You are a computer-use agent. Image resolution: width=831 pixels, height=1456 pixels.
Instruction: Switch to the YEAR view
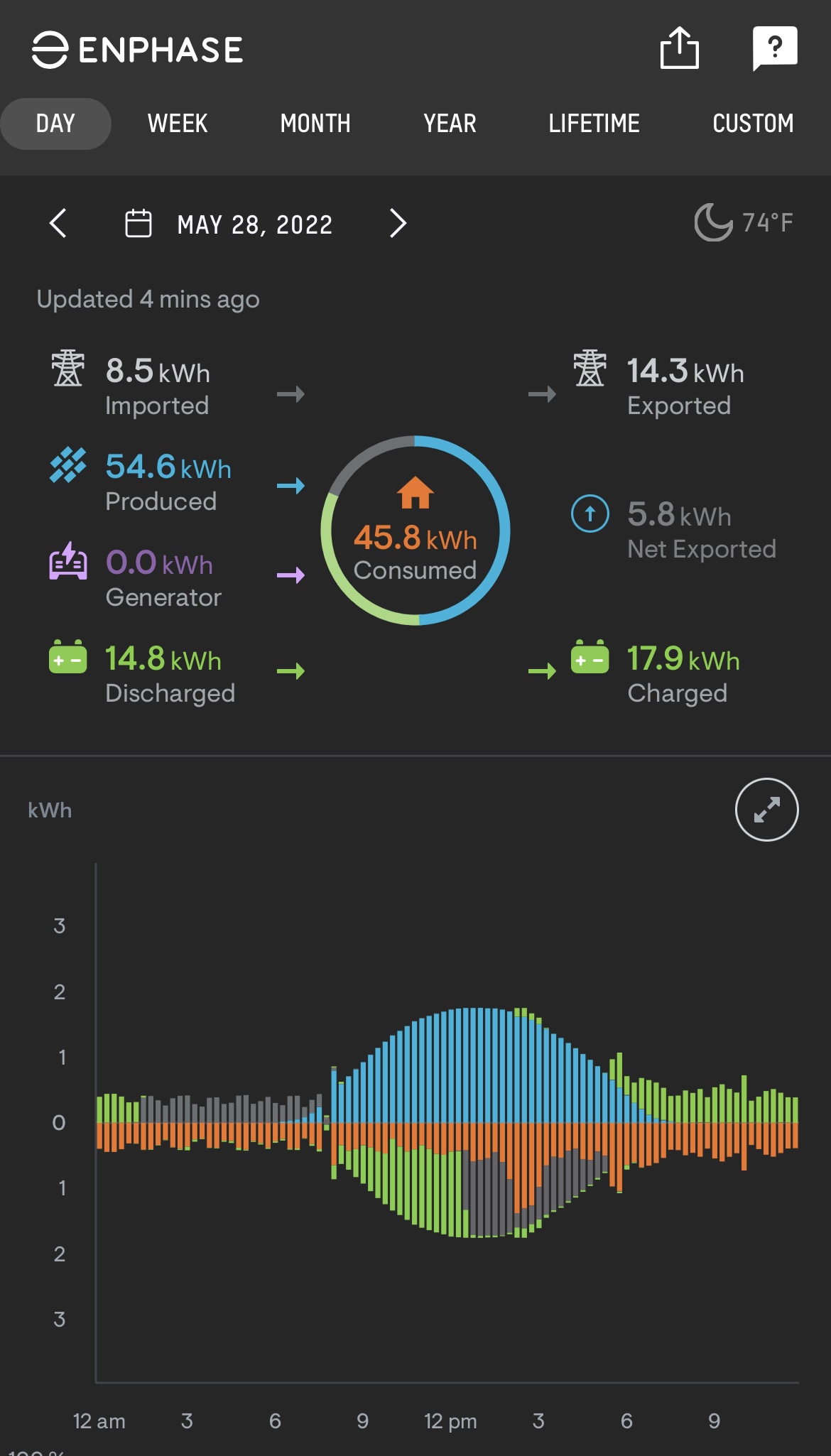450,124
